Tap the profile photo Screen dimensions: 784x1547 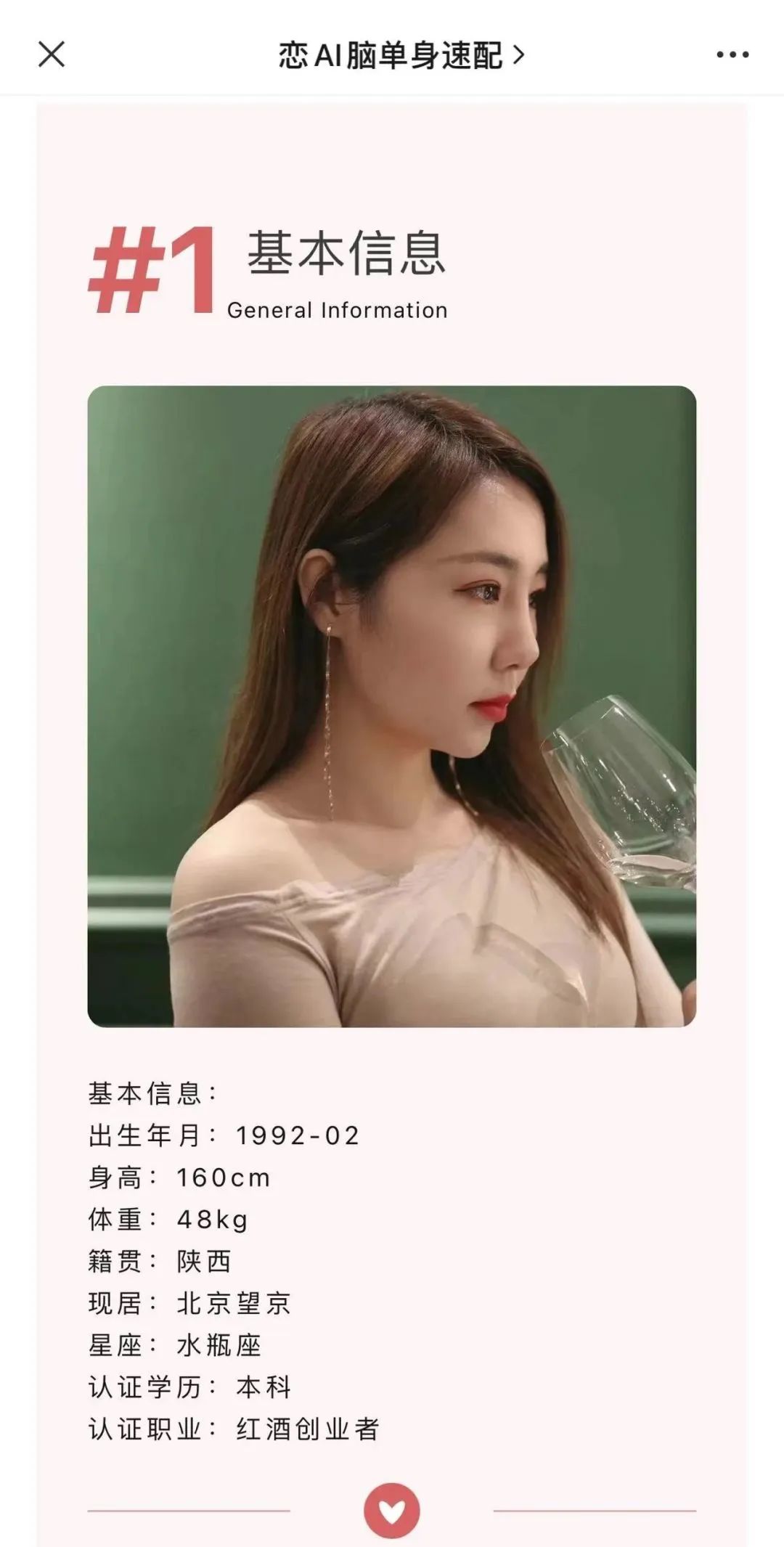392,706
